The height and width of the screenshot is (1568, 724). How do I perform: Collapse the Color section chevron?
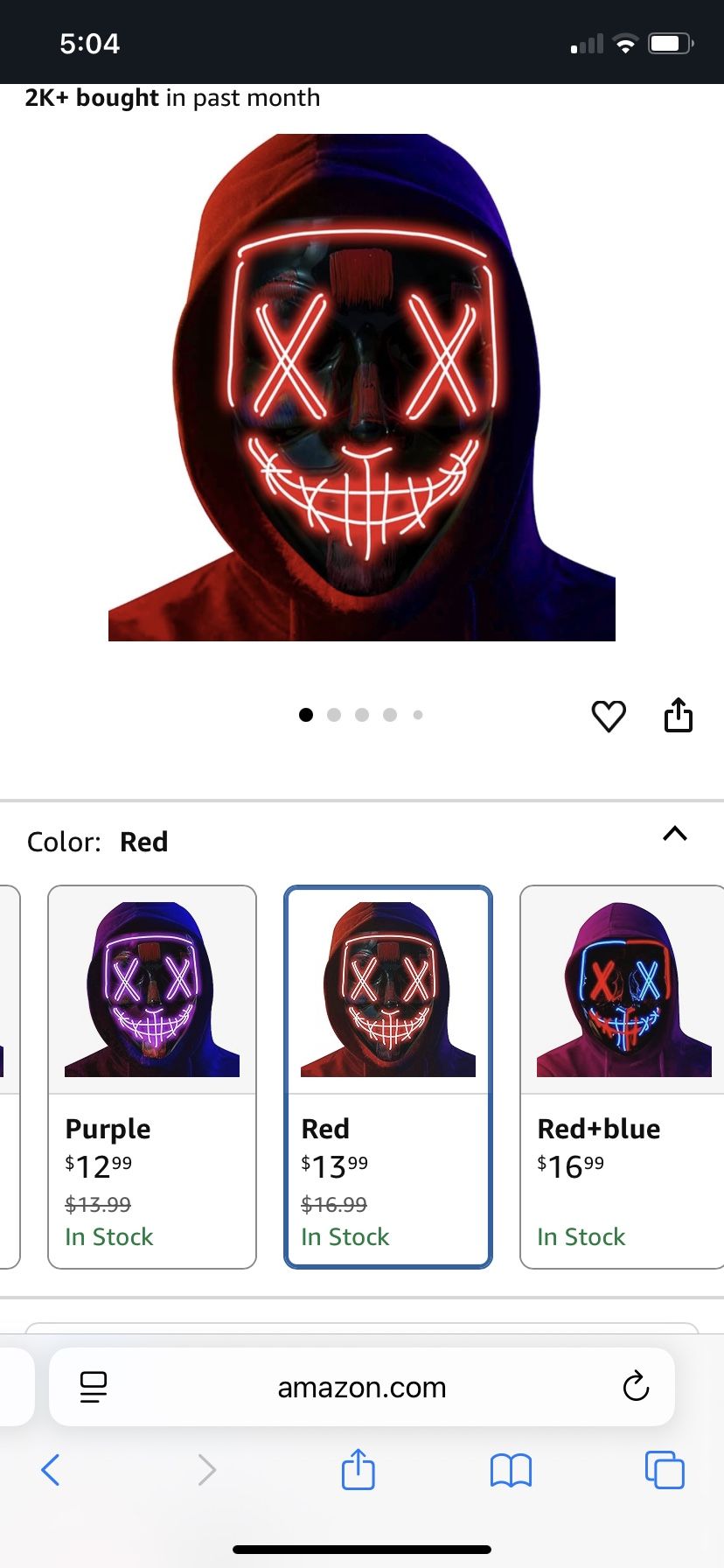tap(674, 834)
